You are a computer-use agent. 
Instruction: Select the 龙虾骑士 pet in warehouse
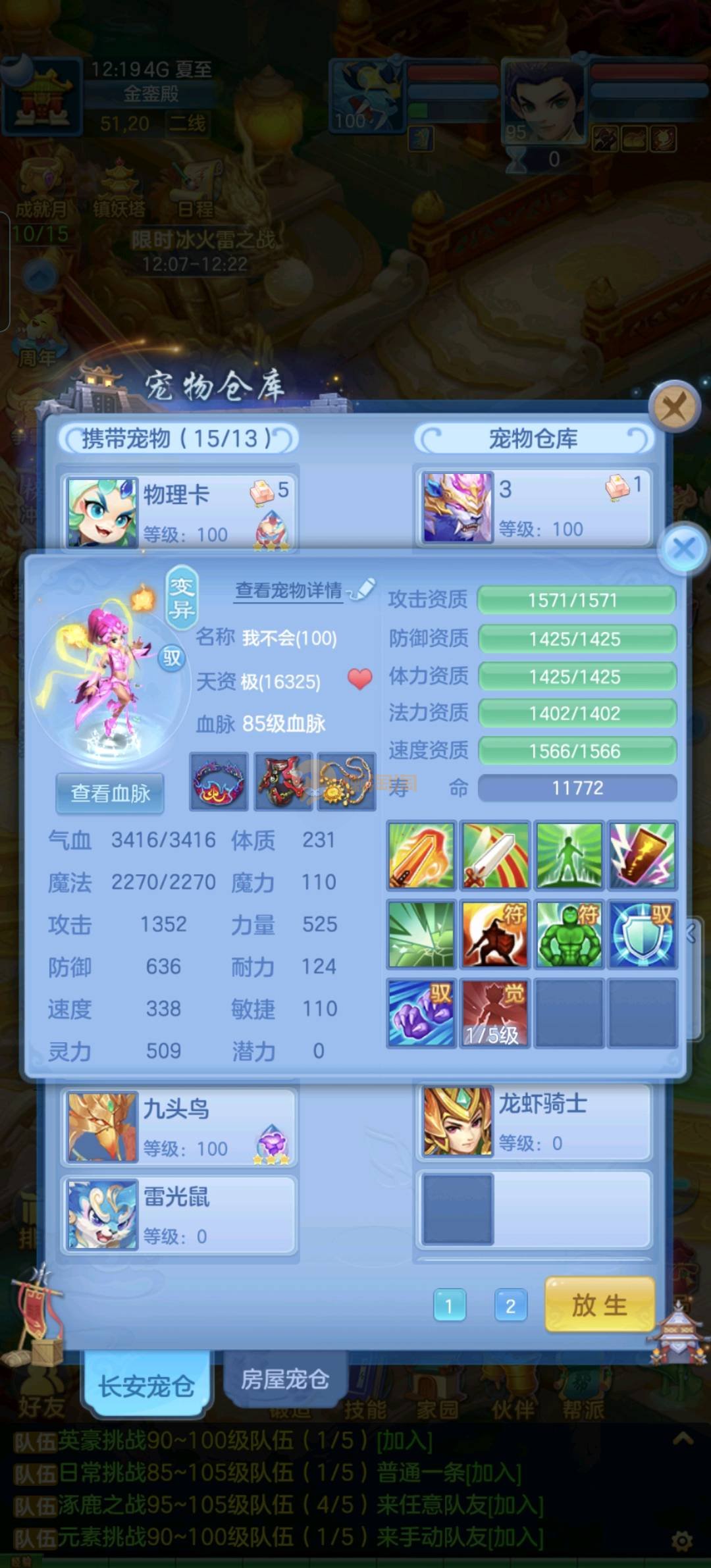(533, 1121)
